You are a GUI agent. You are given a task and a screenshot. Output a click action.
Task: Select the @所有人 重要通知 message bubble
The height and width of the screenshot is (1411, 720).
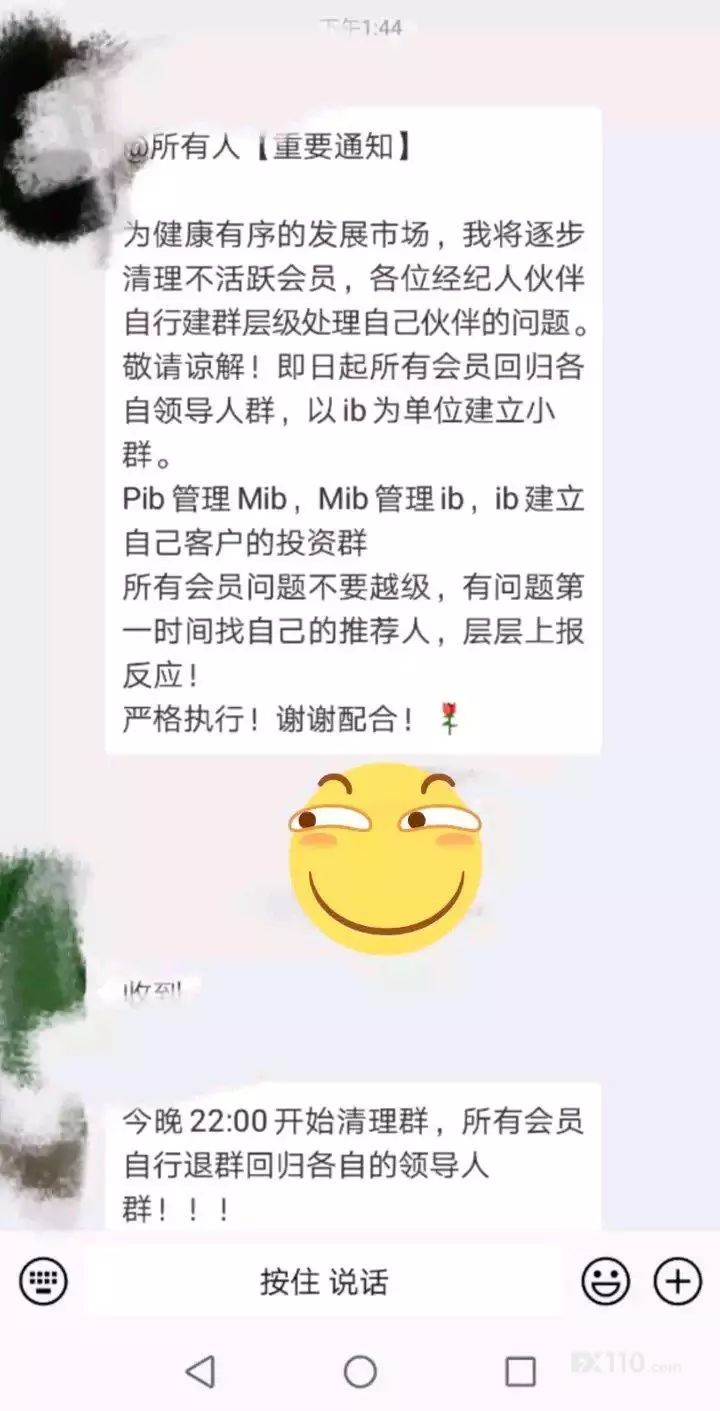pyautogui.click(x=355, y=430)
